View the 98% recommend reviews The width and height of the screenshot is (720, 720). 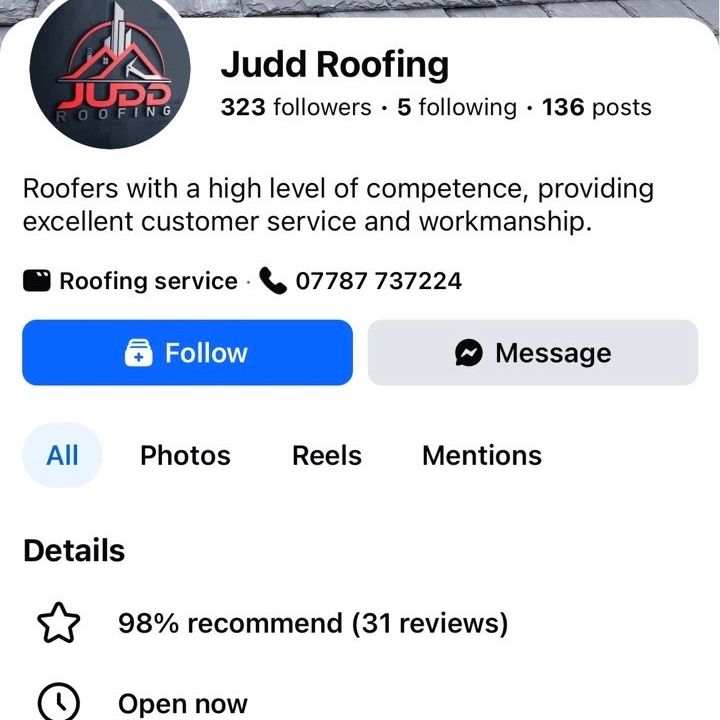point(312,624)
